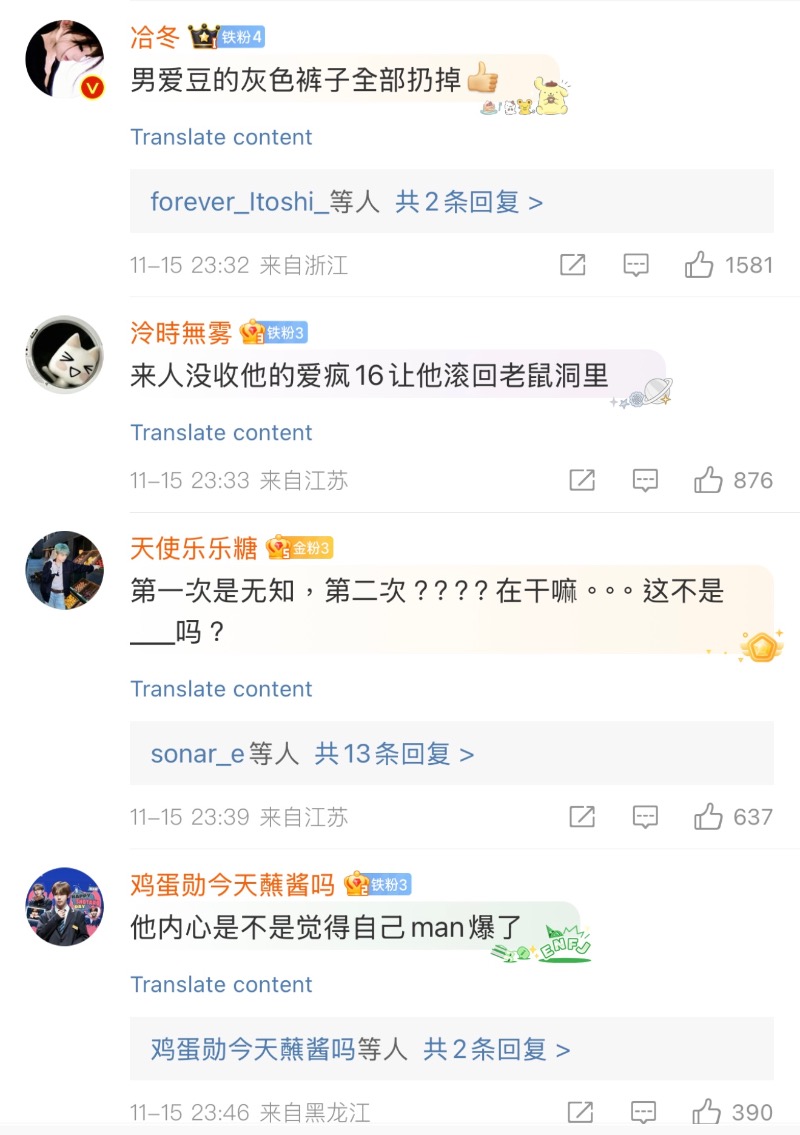This screenshot has width=800, height=1135.
Task: Open 天使乐乐糖's avatar
Action: (64, 570)
